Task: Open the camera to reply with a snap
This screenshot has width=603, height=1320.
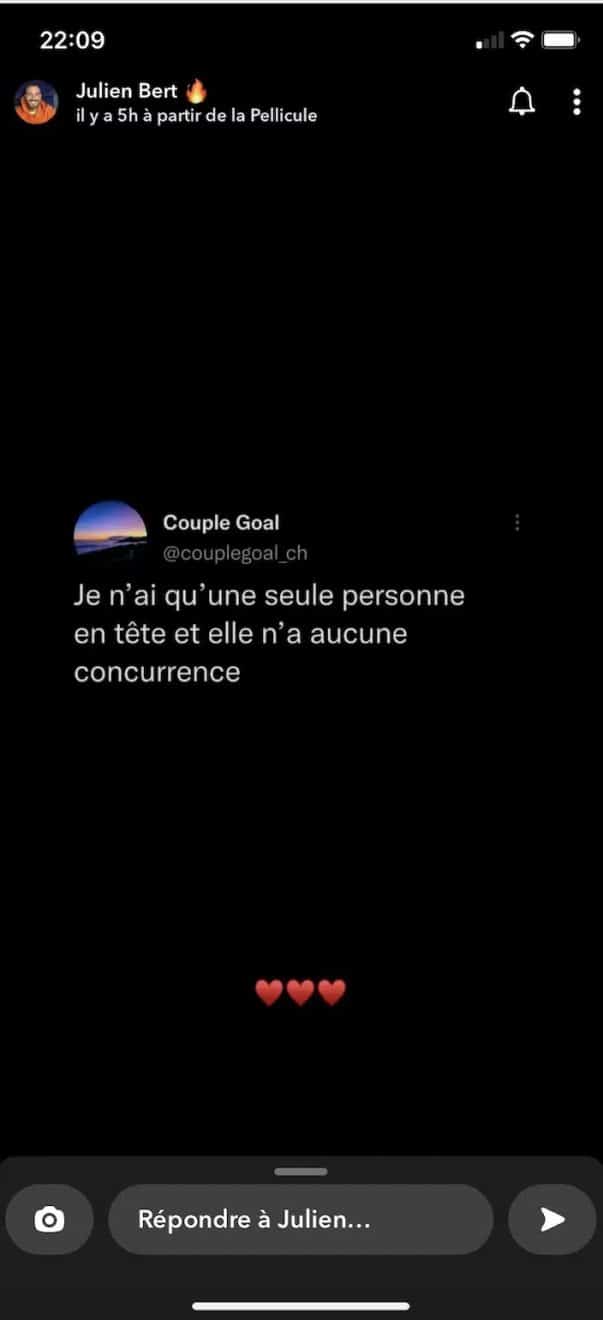Action: pyautogui.click(x=49, y=1219)
